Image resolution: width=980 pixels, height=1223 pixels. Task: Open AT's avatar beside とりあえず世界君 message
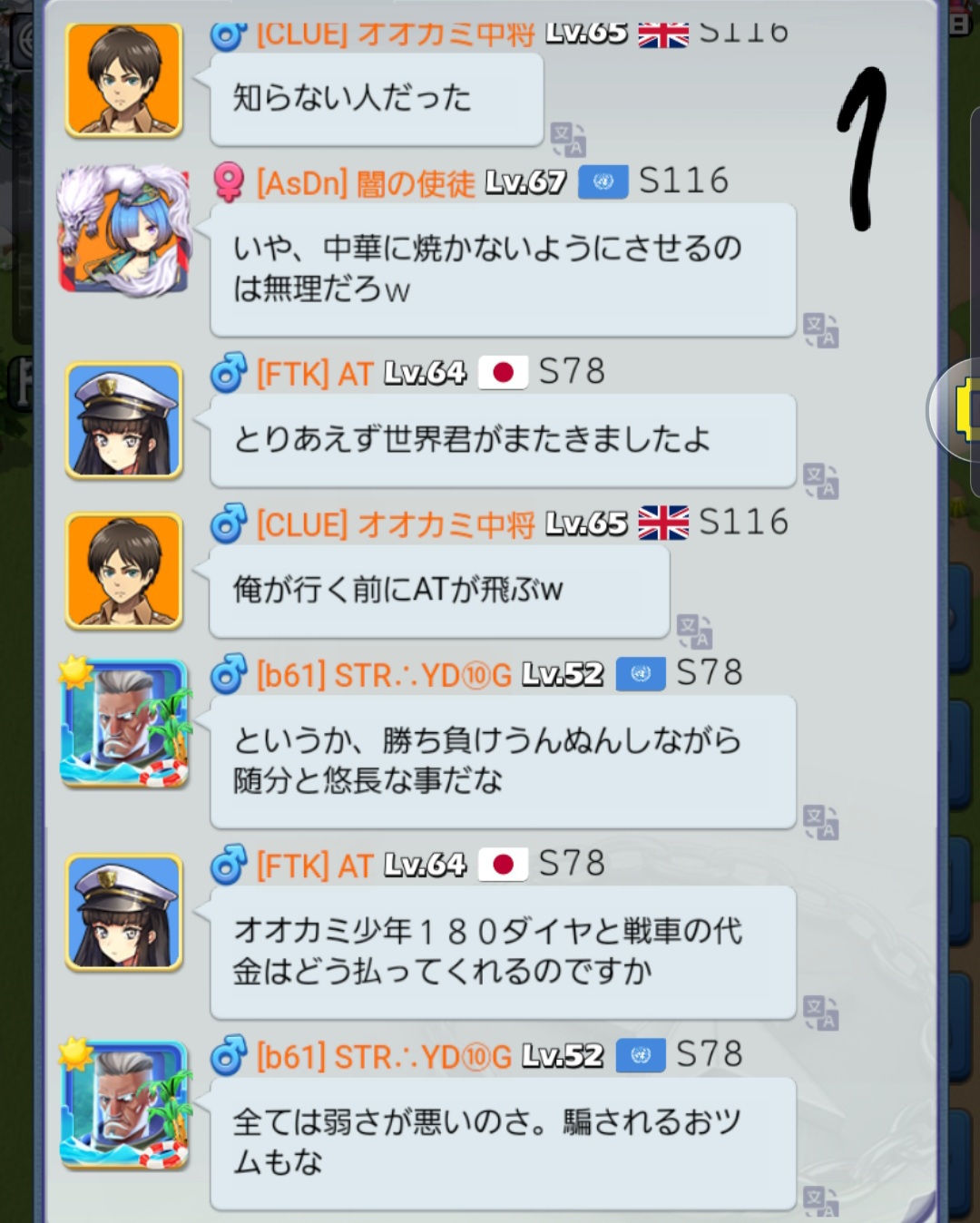tap(124, 421)
